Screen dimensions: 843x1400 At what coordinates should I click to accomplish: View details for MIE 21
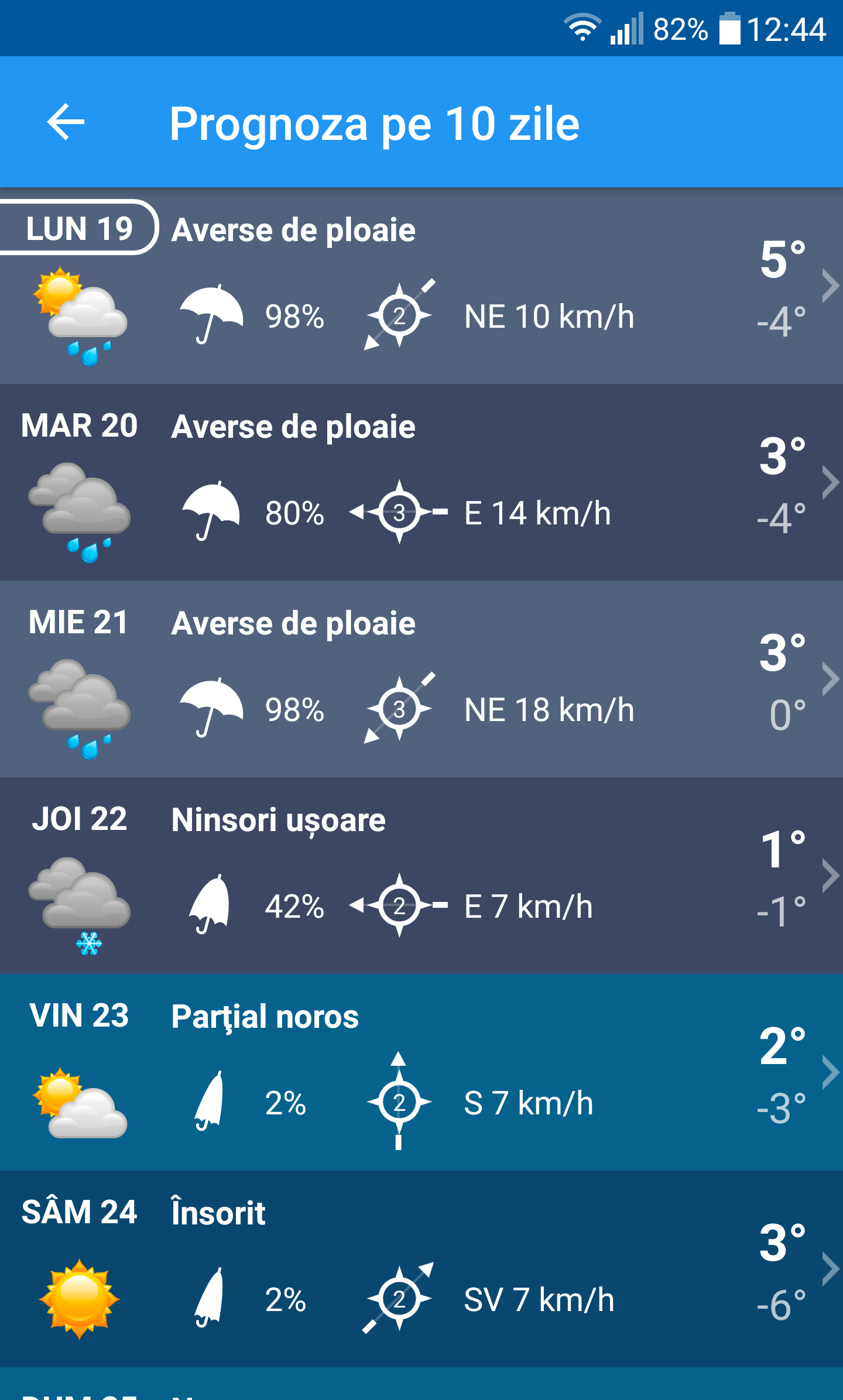click(421, 679)
